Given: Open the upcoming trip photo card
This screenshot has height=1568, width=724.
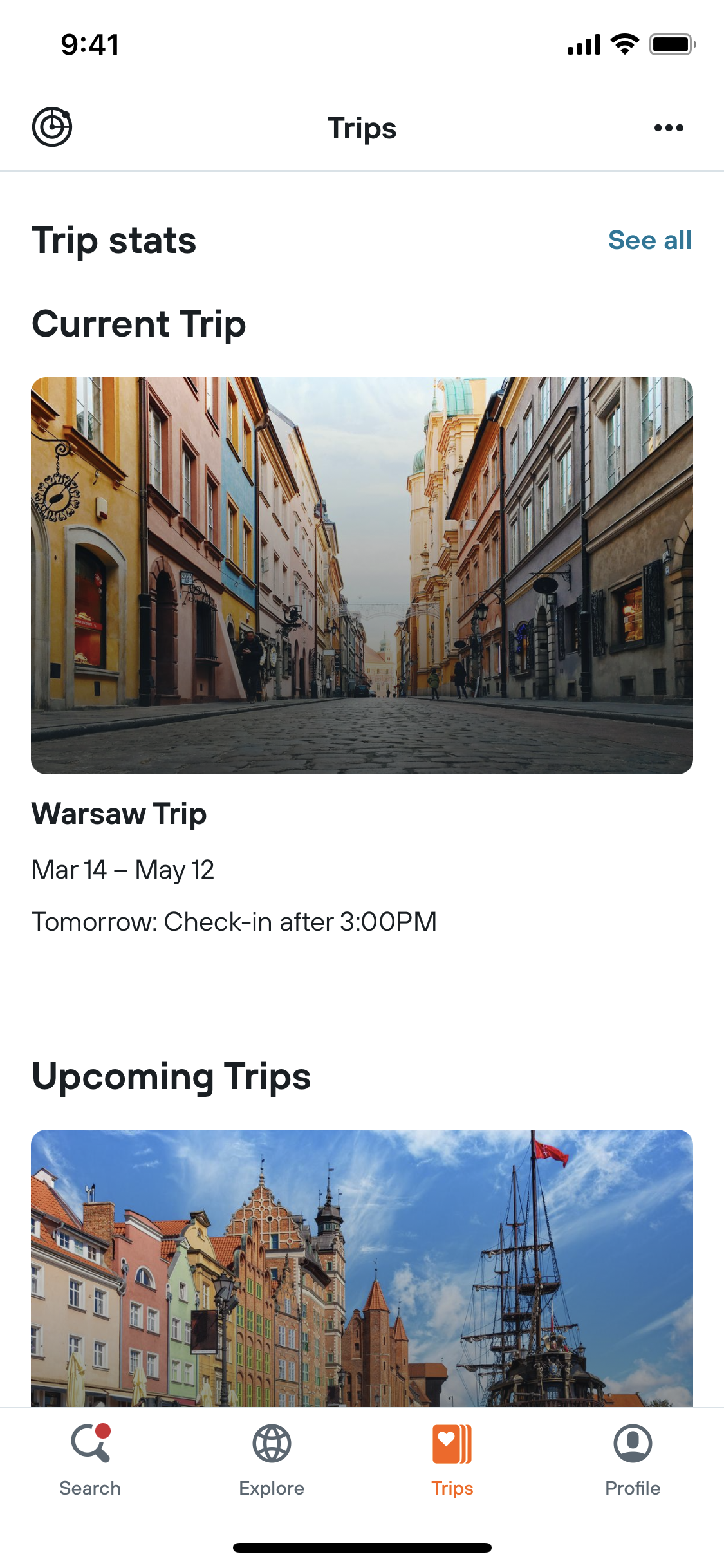Looking at the screenshot, I should coord(362,1267).
